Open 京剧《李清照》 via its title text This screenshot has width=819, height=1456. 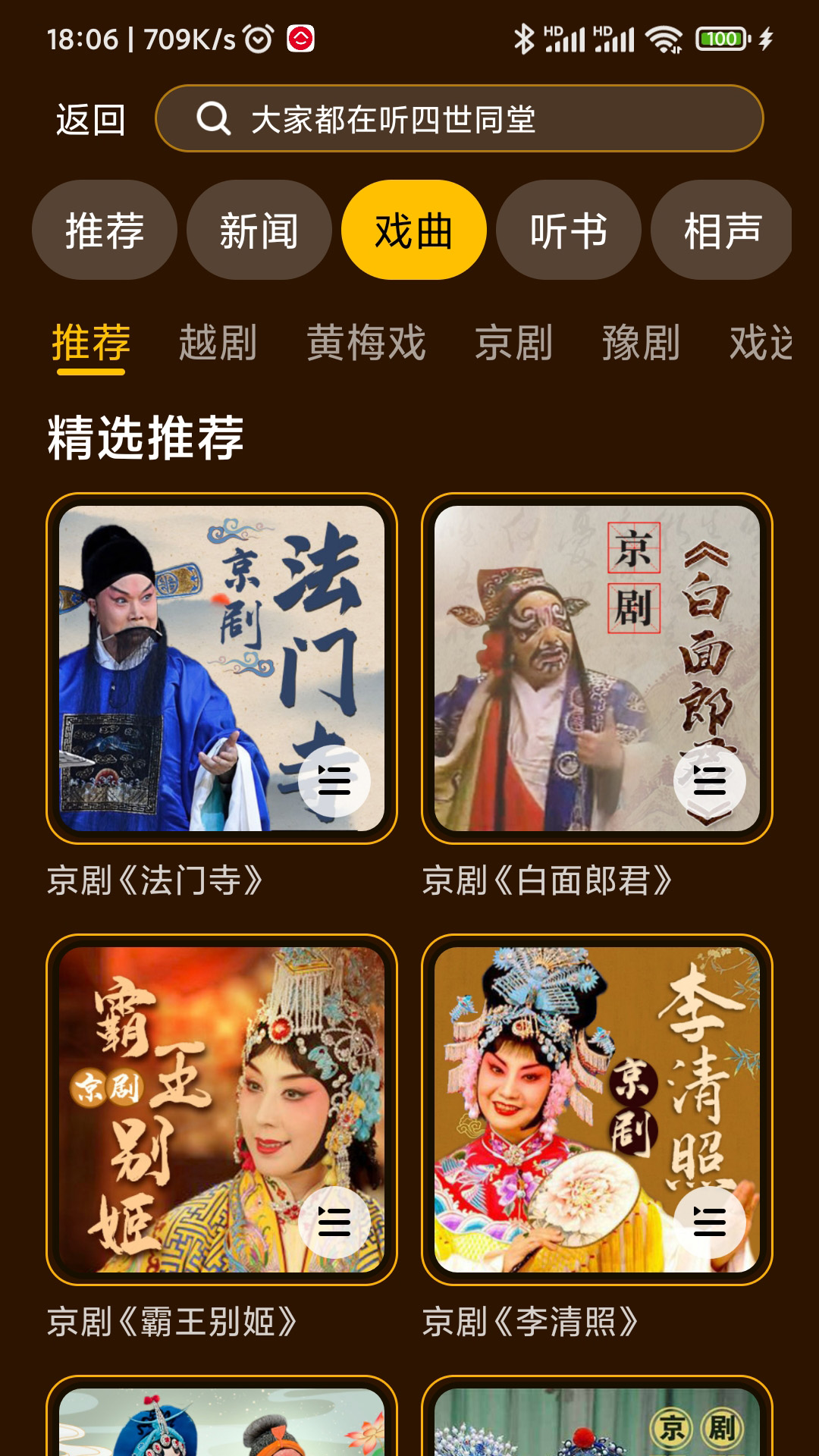point(531,1321)
